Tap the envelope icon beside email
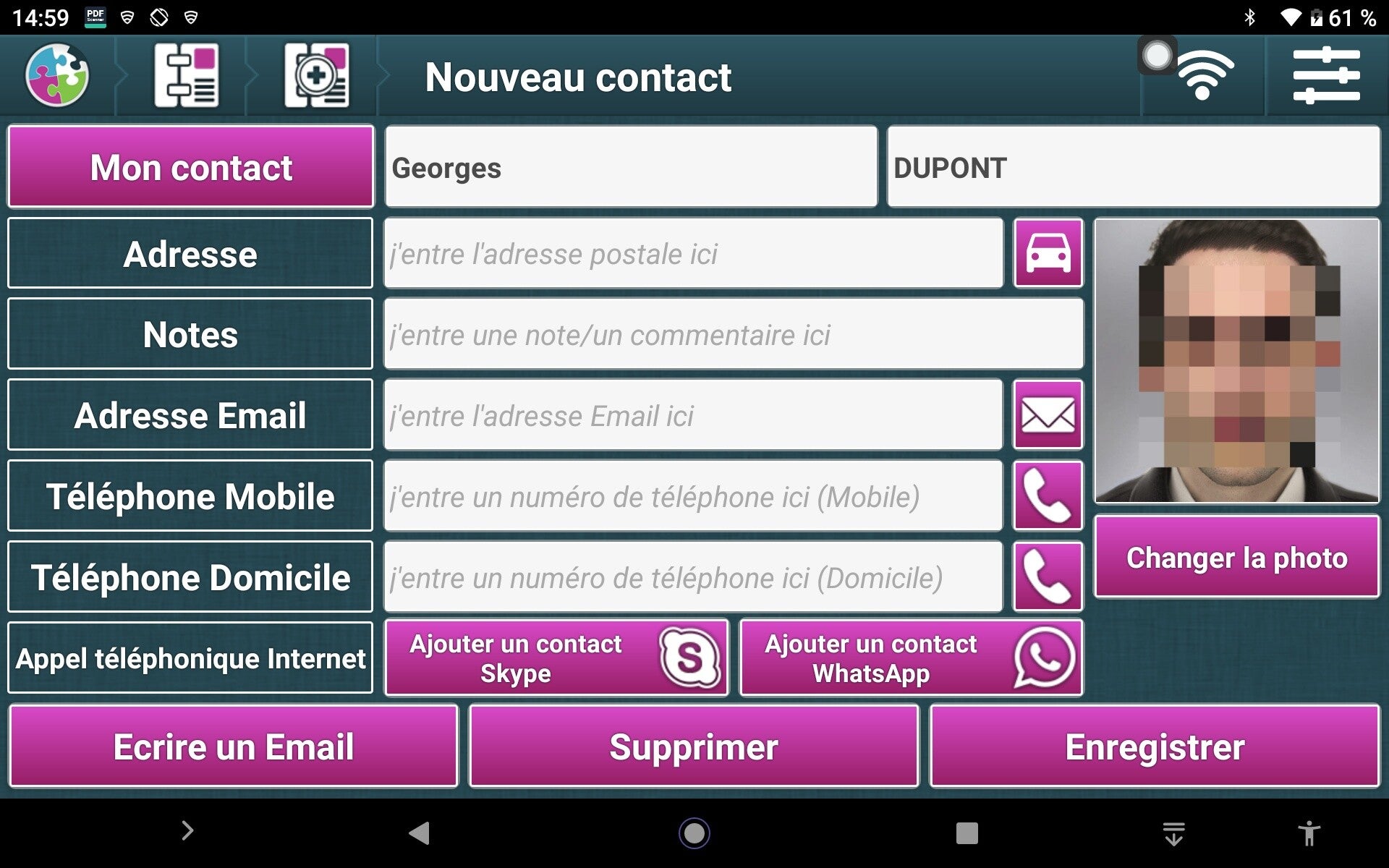 (x=1048, y=416)
